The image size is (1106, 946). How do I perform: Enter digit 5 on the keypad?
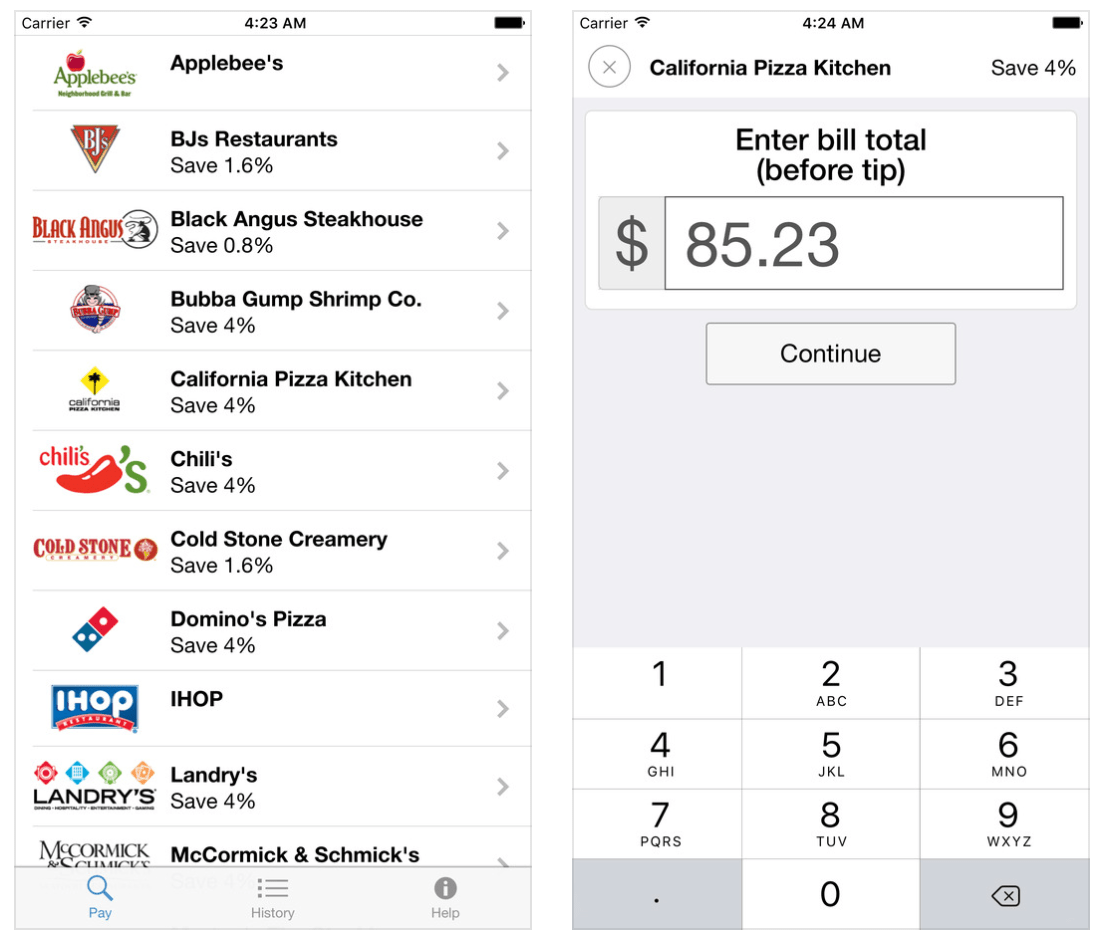click(830, 754)
